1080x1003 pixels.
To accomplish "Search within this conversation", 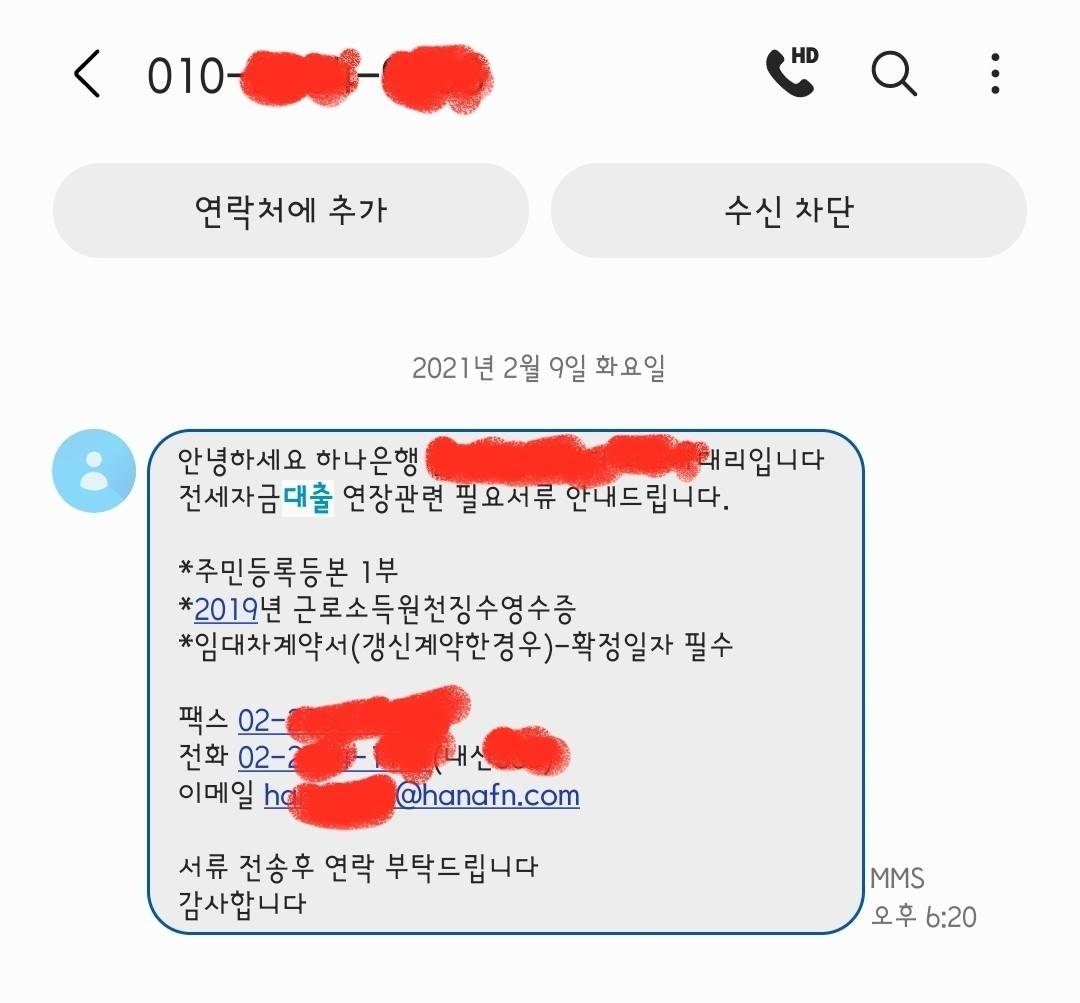I will click(x=894, y=73).
